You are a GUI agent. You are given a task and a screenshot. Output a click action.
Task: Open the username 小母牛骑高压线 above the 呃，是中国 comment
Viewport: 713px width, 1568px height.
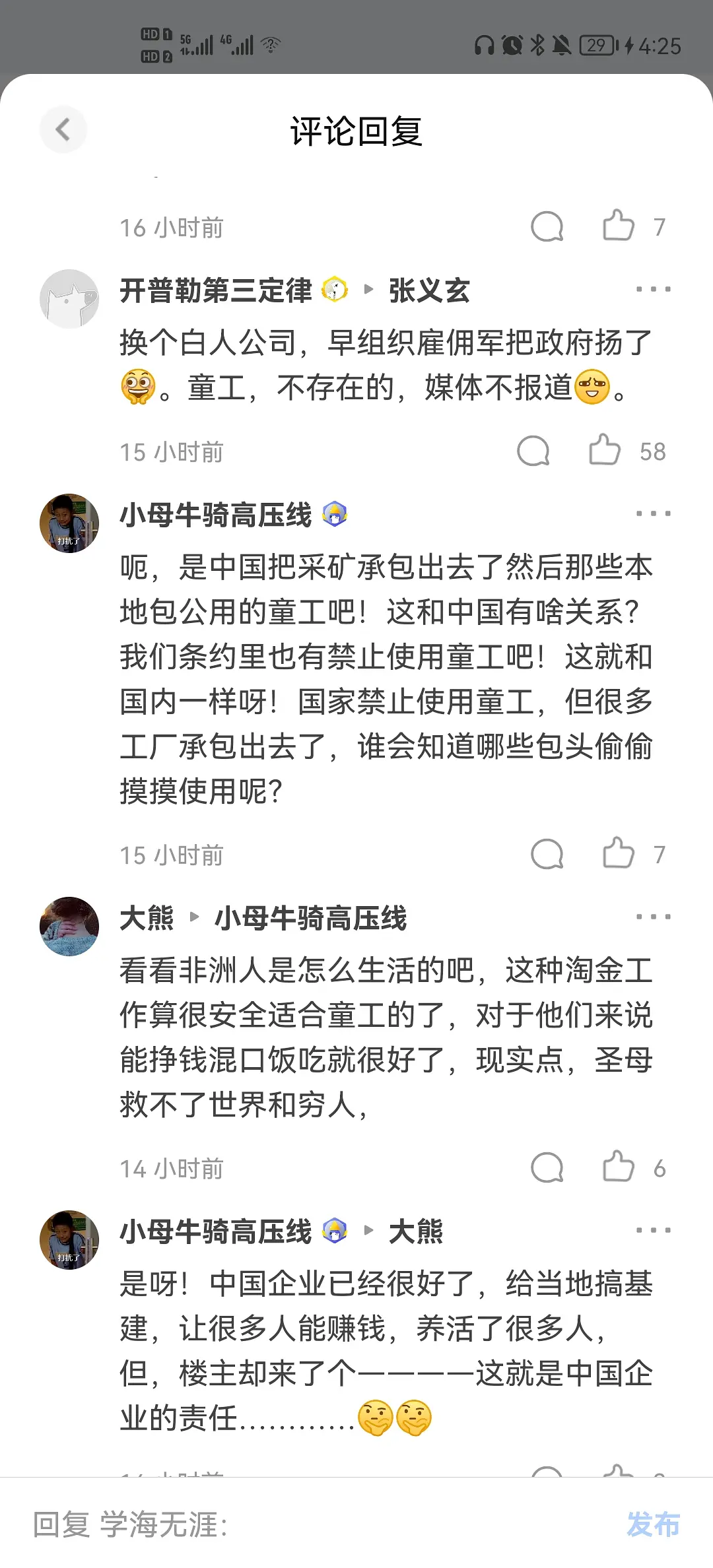coord(215,515)
